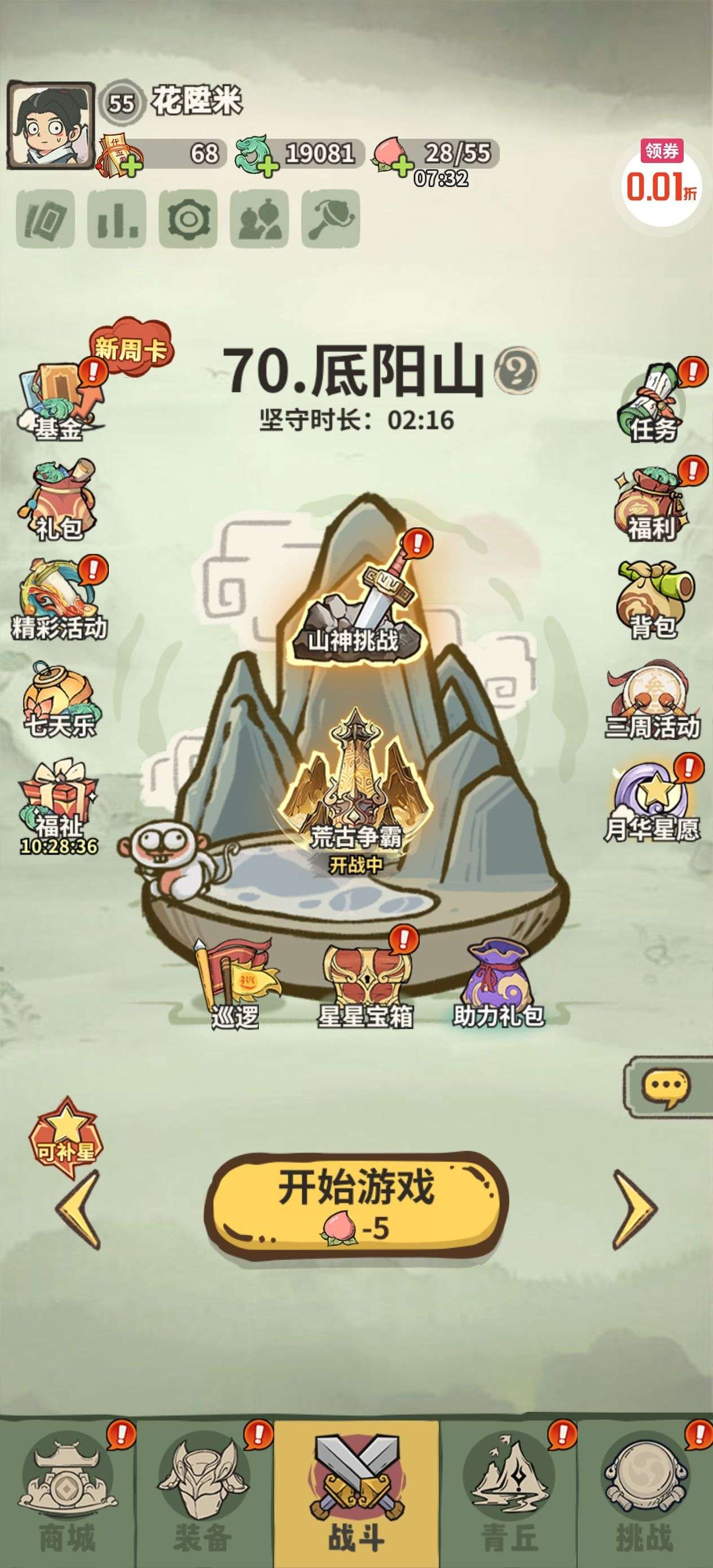Open the 月华星愿 event
The width and height of the screenshot is (713, 1568).
pyautogui.click(x=653, y=800)
